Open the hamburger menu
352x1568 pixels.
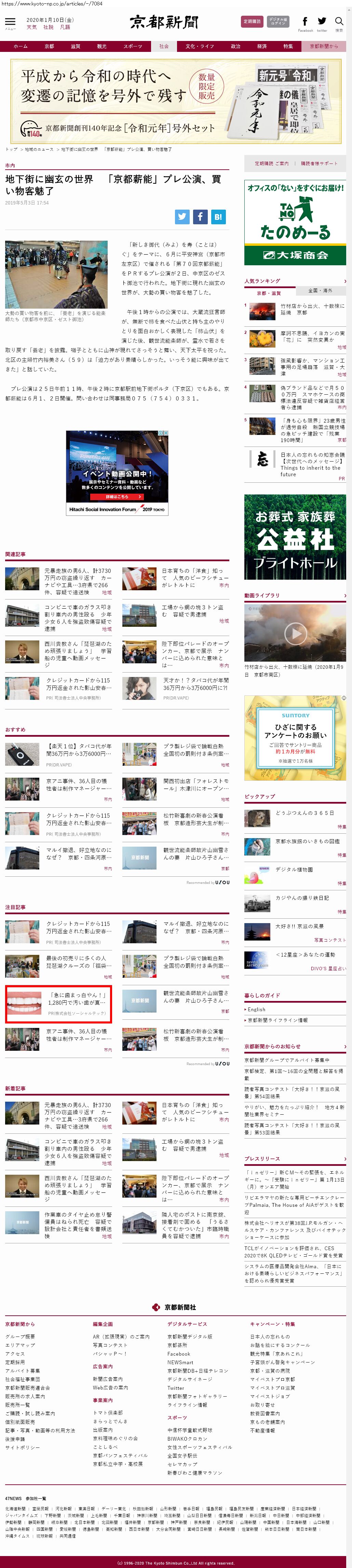pyautogui.click(x=10, y=22)
